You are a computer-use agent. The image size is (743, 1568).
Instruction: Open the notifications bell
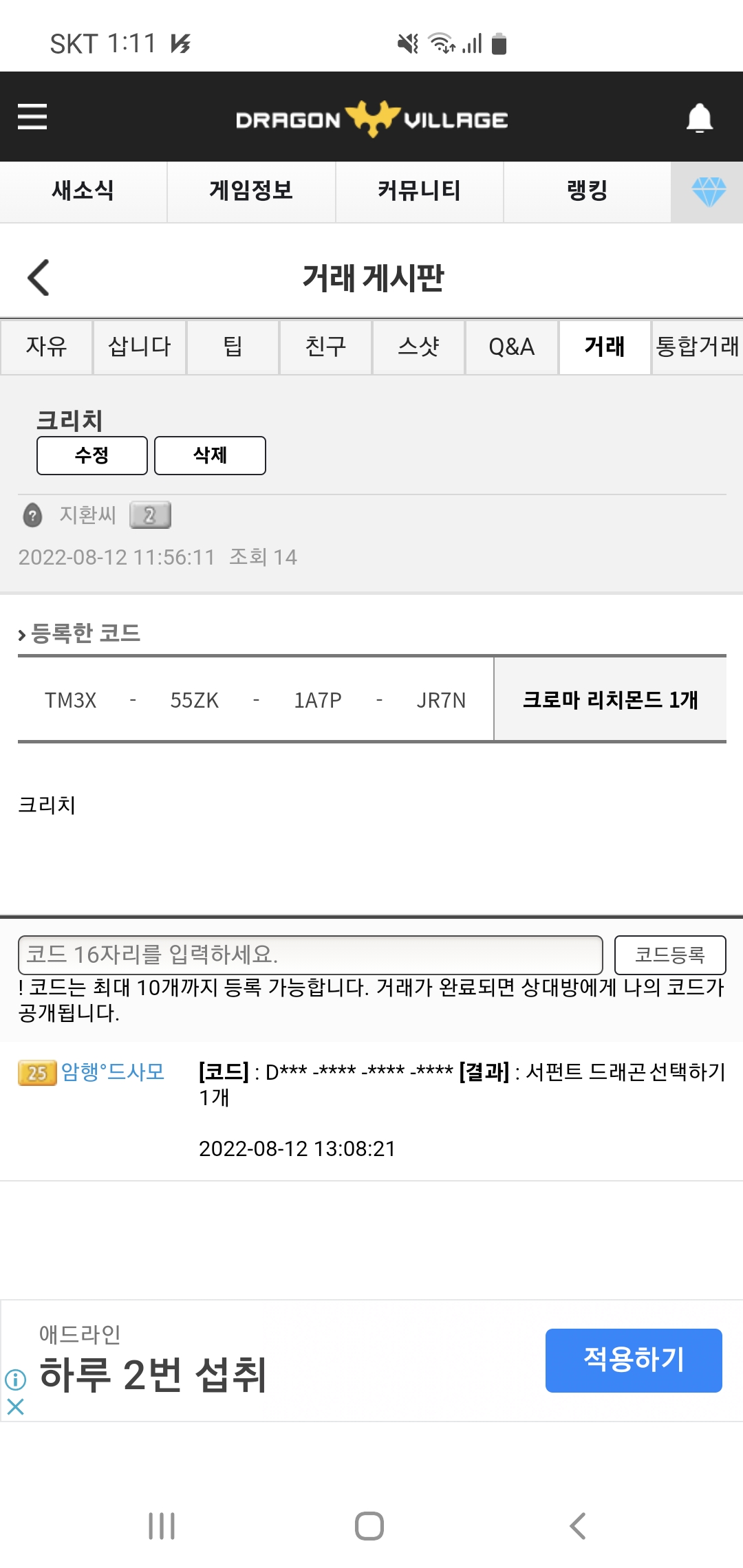point(700,118)
